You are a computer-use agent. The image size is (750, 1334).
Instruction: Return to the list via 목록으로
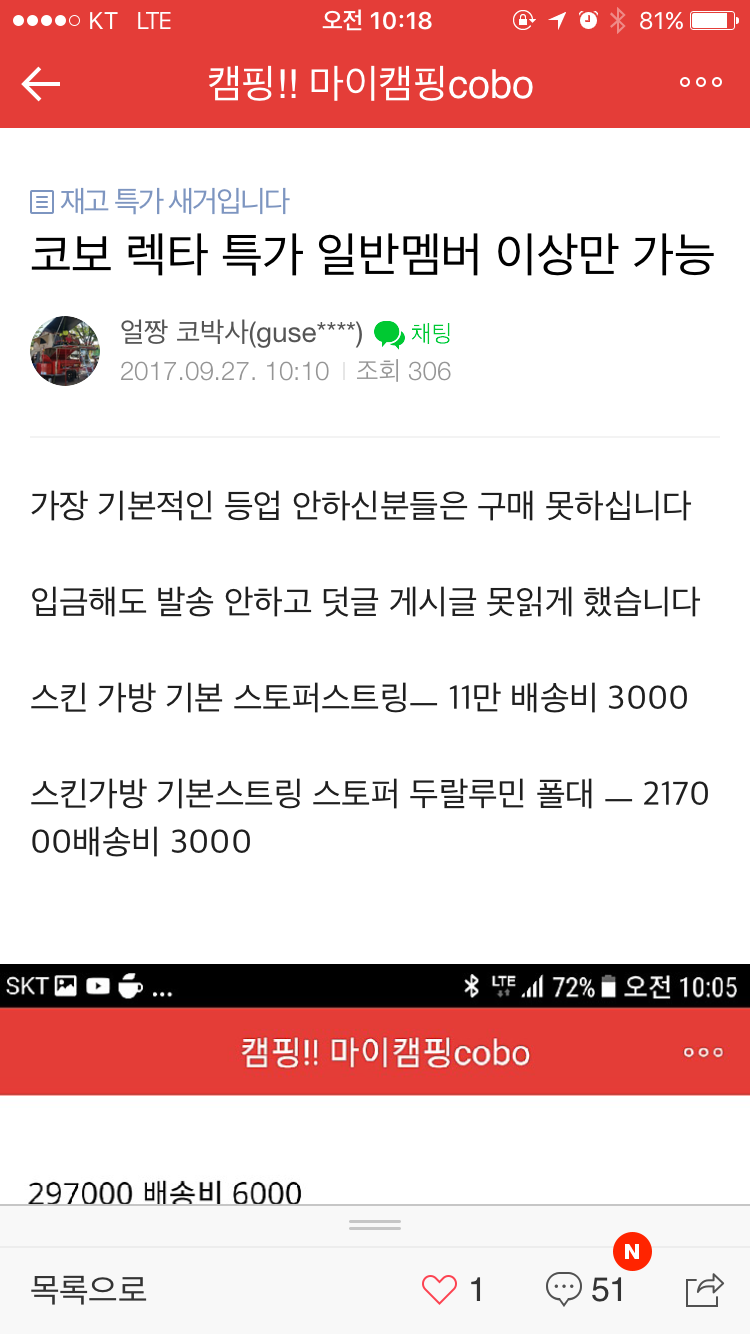pyautogui.click(x=89, y=1289)
